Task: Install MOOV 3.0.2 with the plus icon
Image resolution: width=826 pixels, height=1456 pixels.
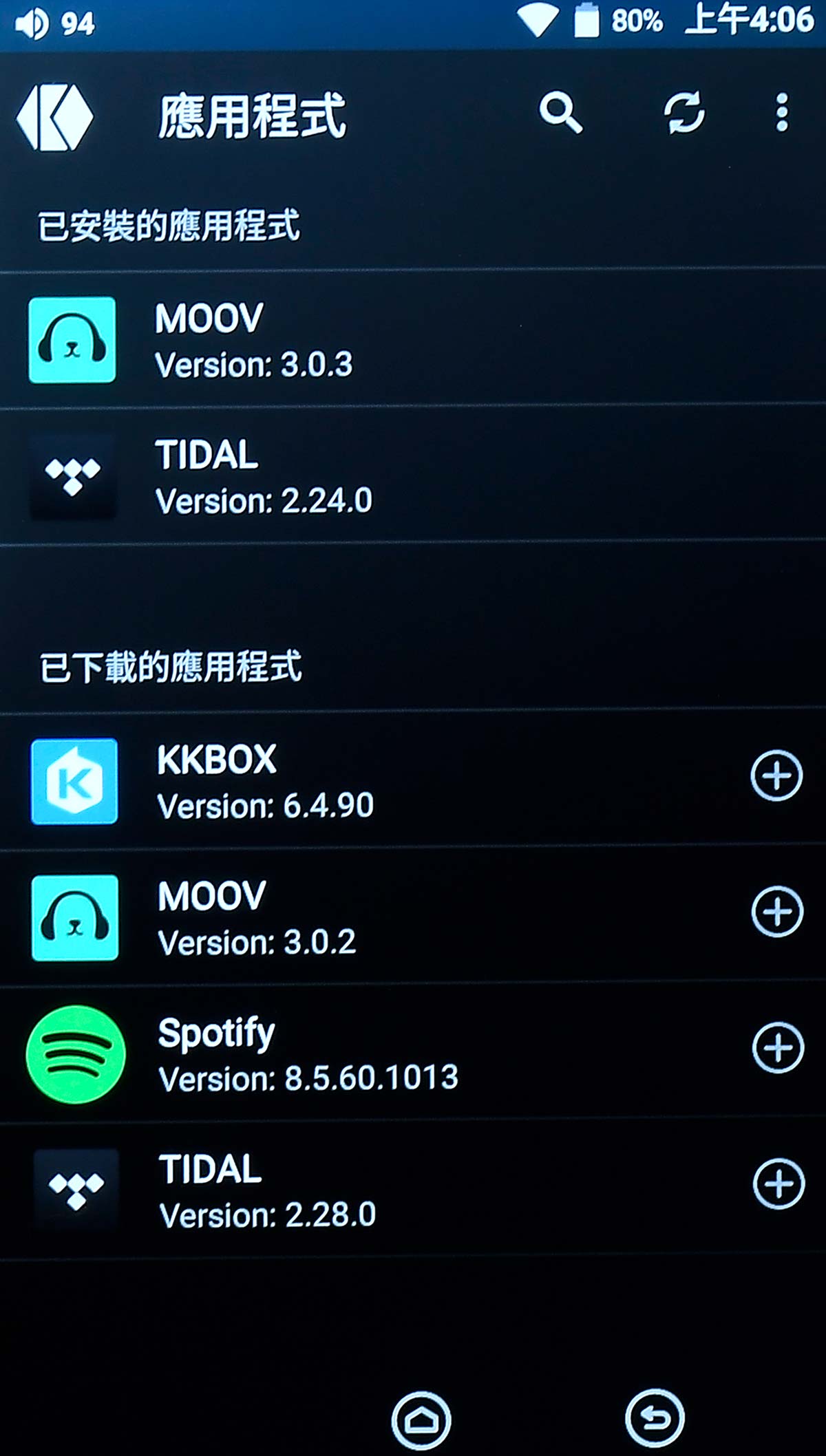Action: pyautogui.click(x=777, y=912)
